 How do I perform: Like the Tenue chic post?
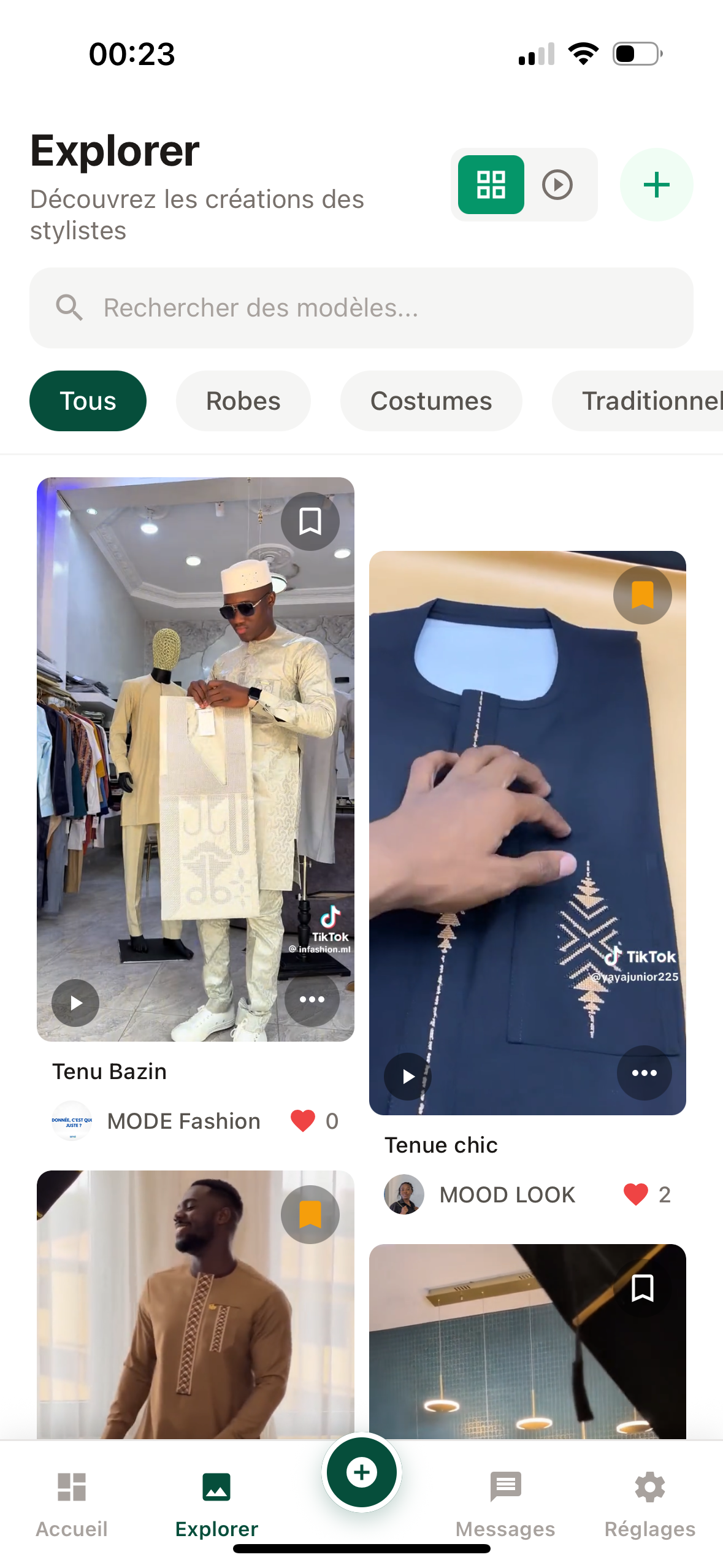point(635,1194)
